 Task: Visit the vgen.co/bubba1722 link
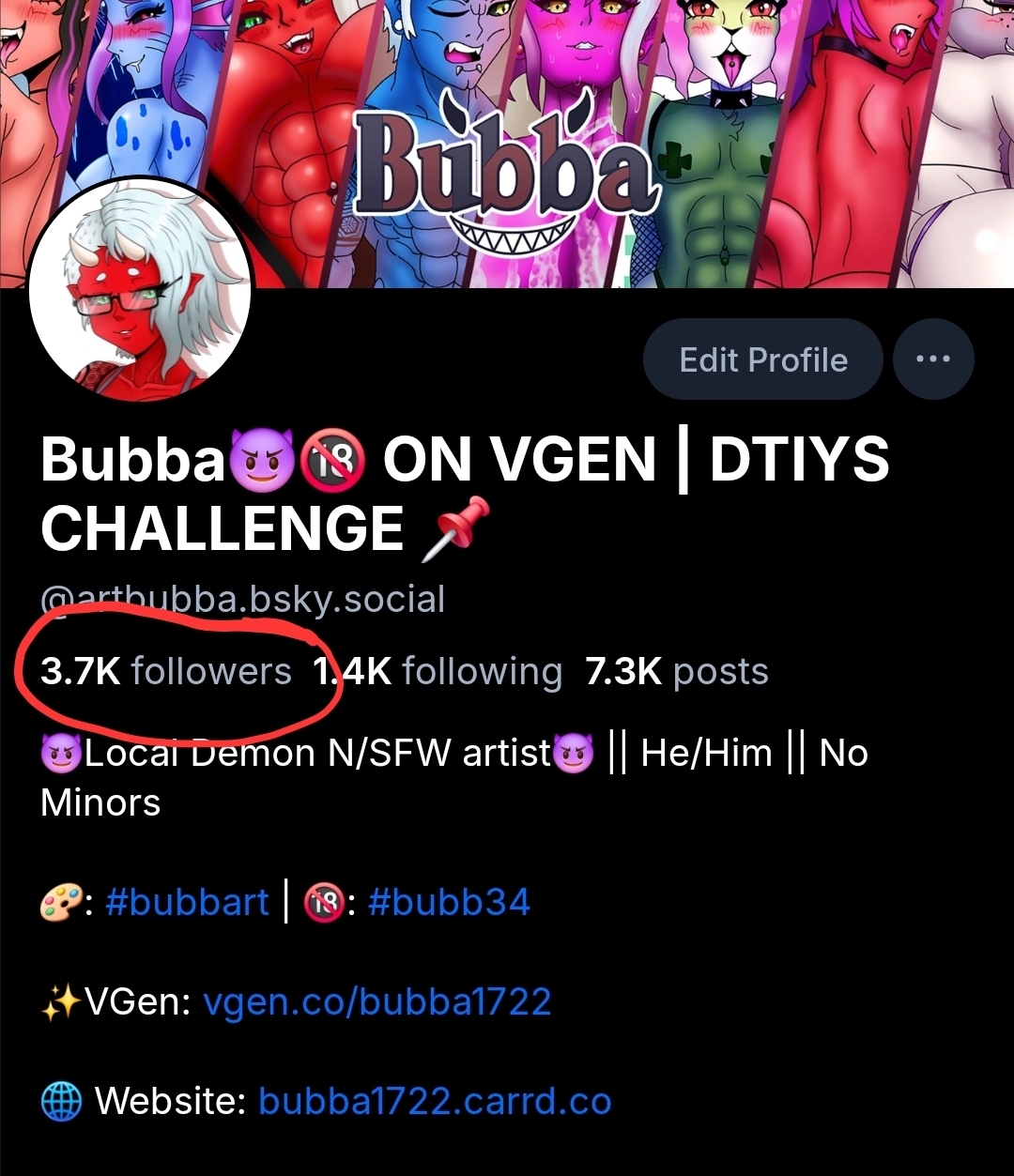(376, 1002)
